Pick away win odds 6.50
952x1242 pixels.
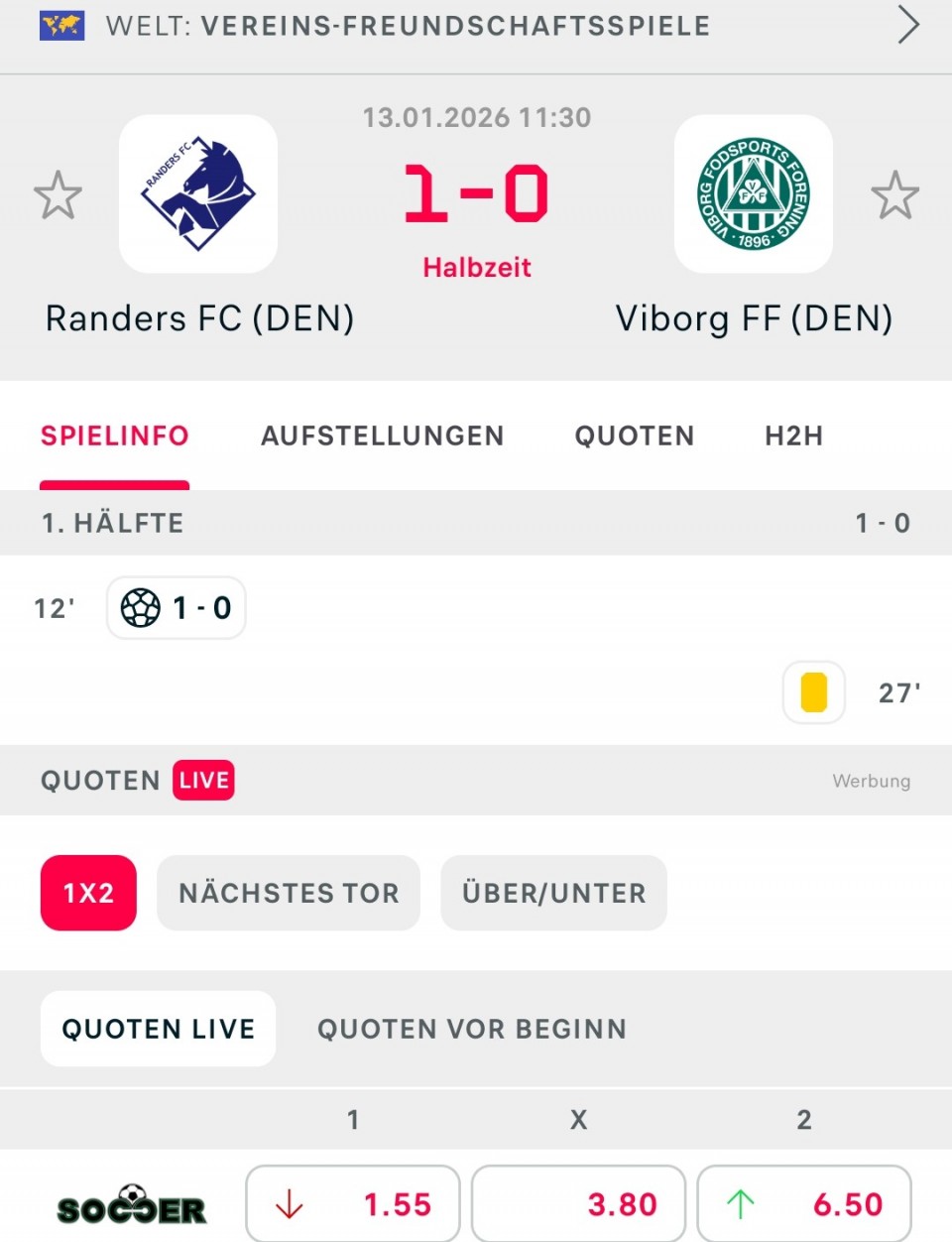pos(804,1204)
